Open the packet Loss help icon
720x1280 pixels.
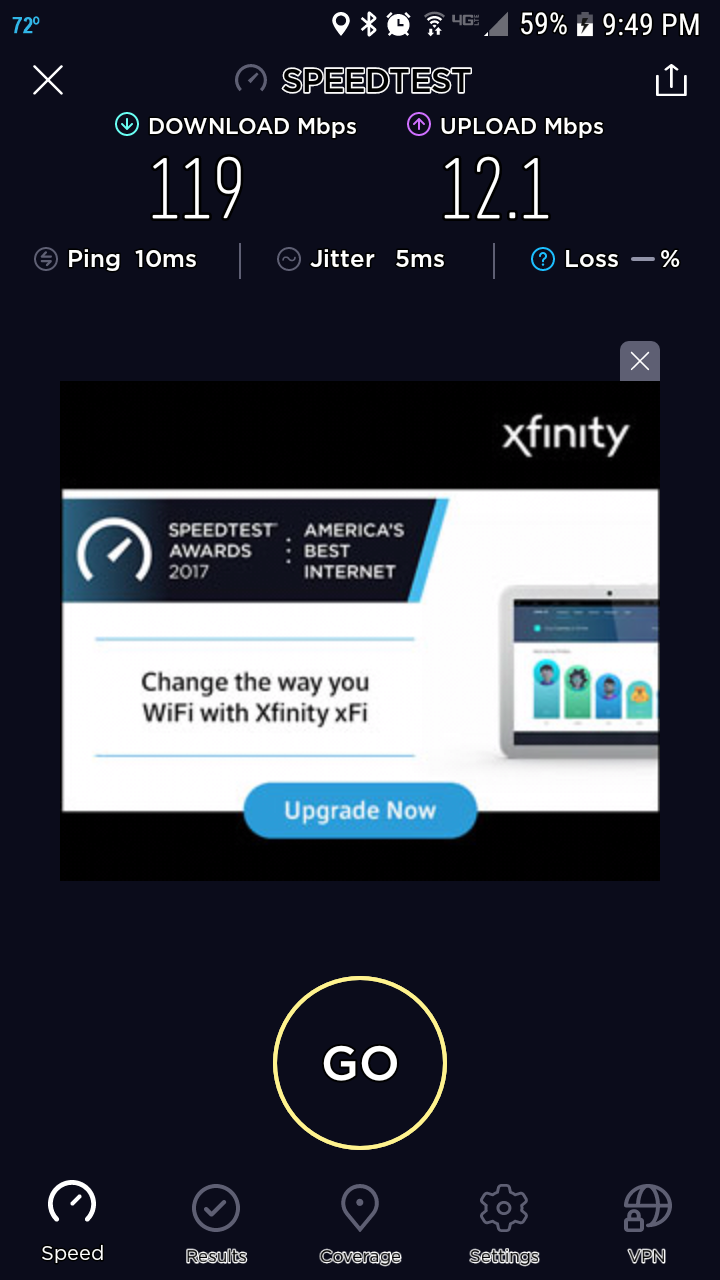[x=542, y=259]
